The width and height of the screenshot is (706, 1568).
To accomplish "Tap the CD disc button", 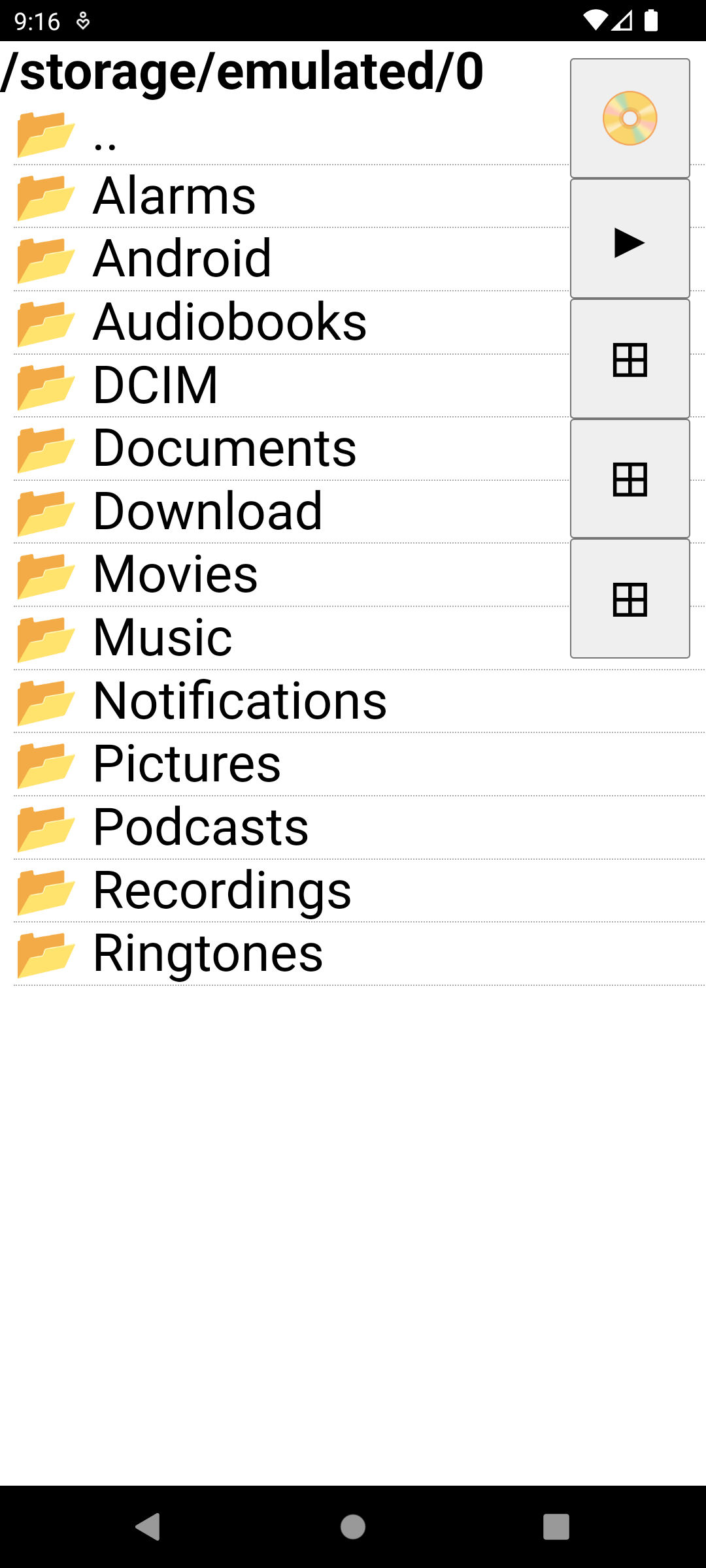I will coord(630,118).
